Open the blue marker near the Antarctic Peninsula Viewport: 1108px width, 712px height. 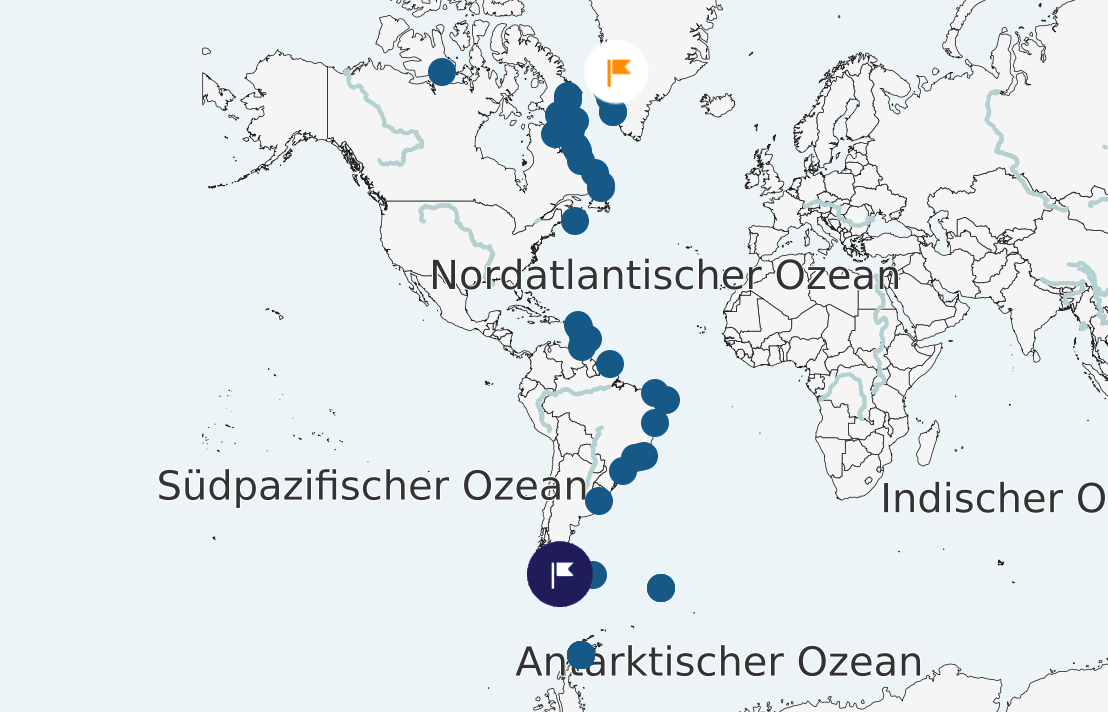tap(581, 655)
